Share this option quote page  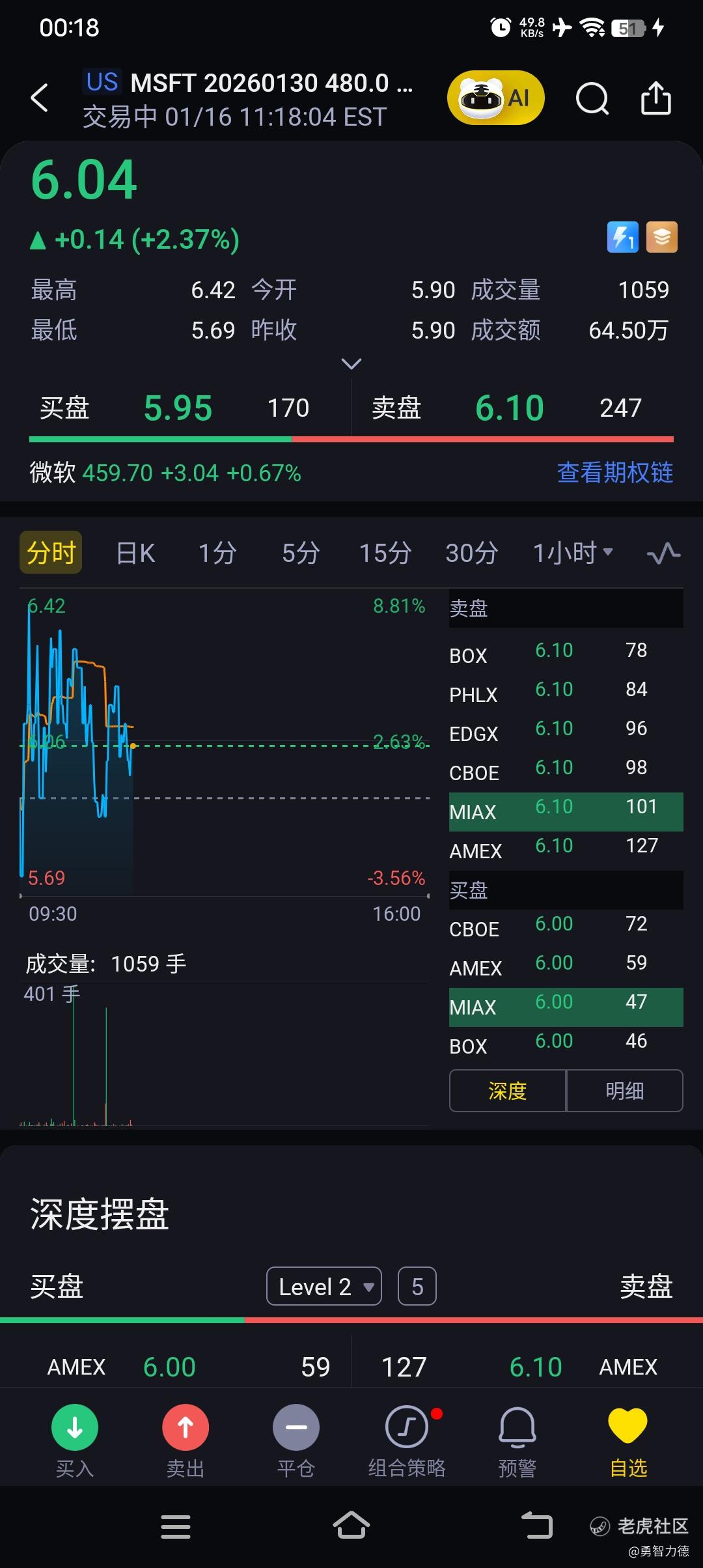[655, 98]
